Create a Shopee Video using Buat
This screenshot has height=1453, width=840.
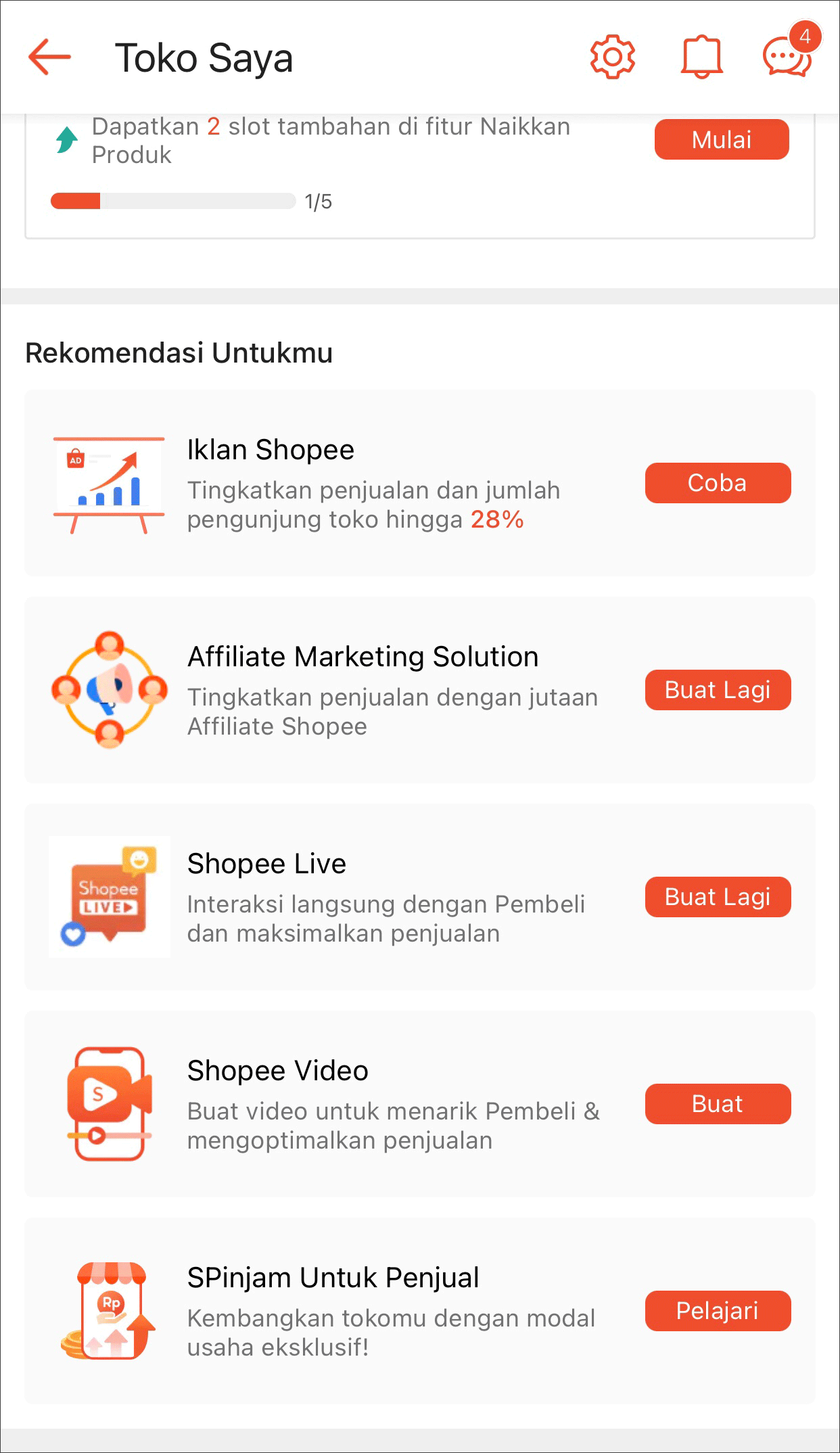coord(718,1104)
